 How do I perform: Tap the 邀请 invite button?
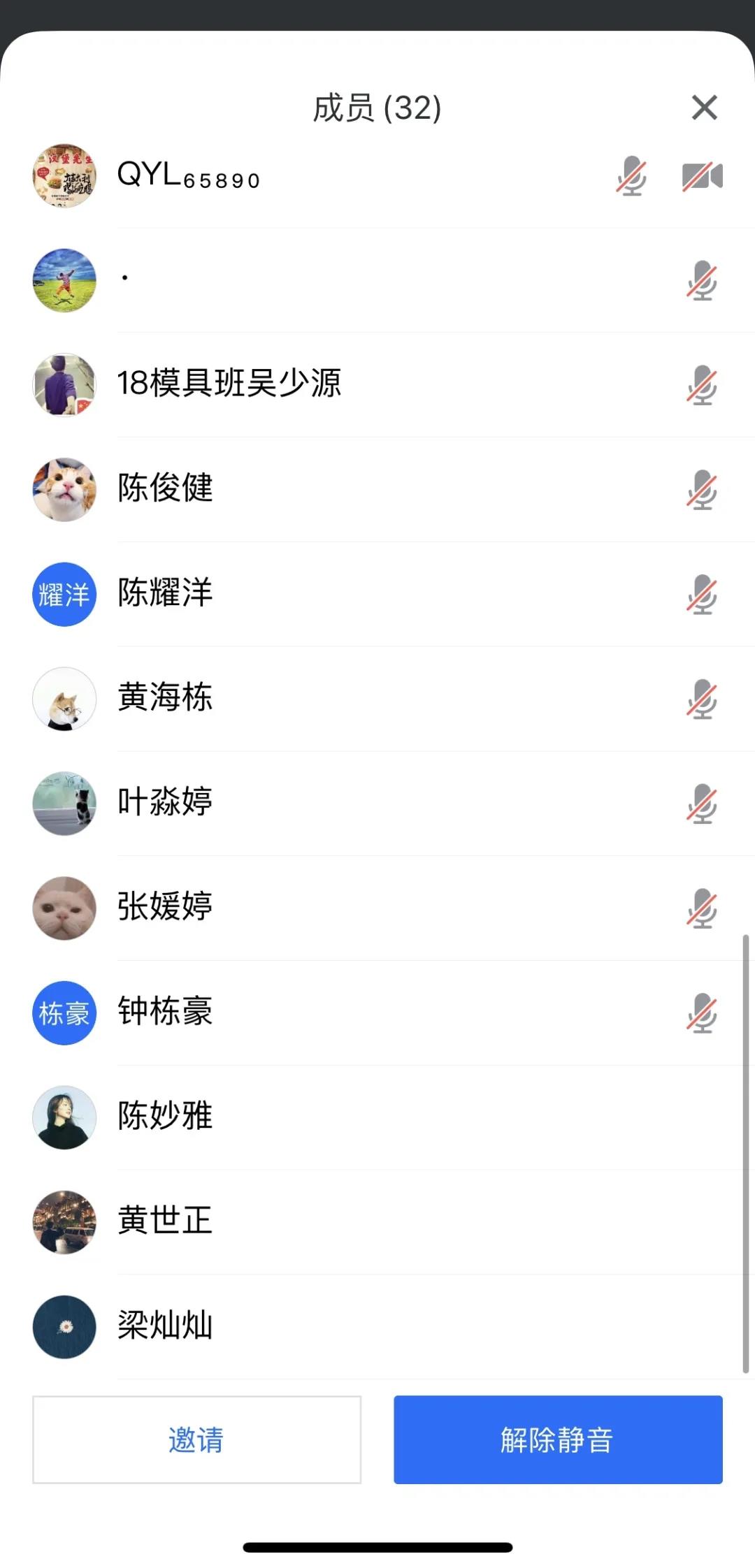point(196,1439)
